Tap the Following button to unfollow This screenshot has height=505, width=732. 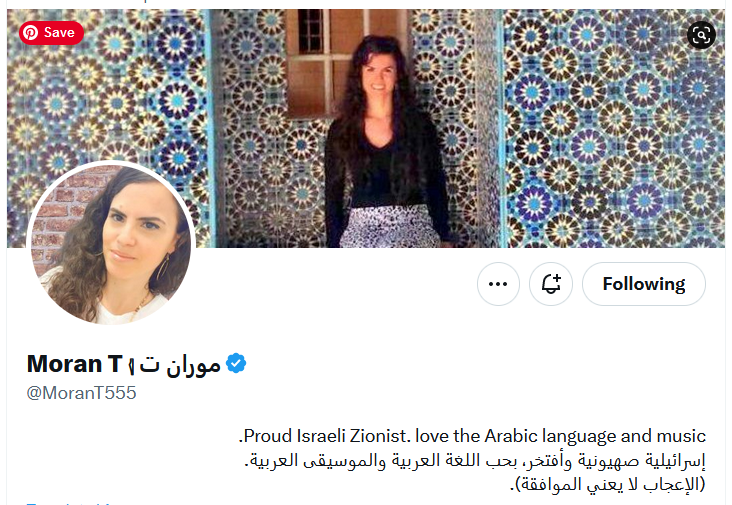point(643,284)
